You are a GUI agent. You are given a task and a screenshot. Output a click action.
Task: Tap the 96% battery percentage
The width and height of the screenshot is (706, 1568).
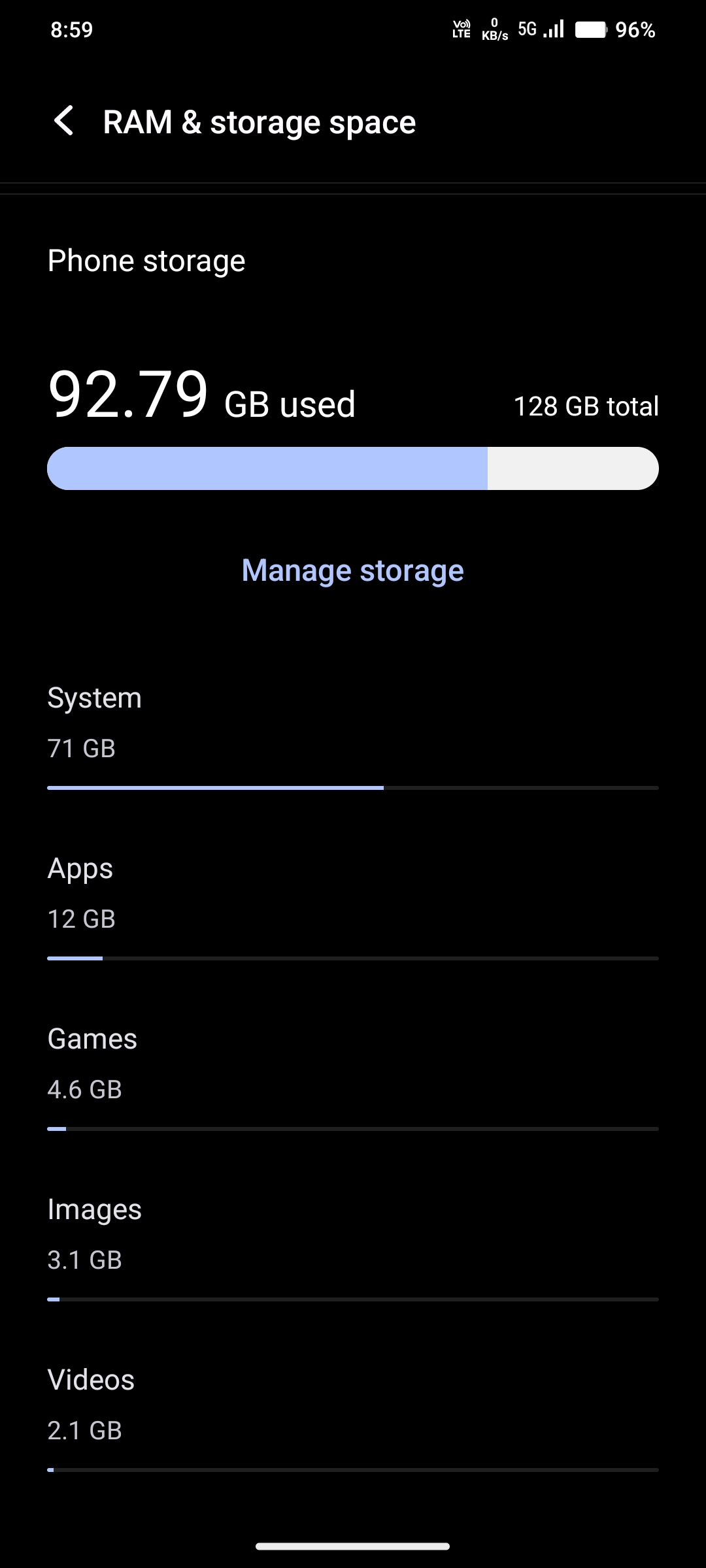click(635, 29)
